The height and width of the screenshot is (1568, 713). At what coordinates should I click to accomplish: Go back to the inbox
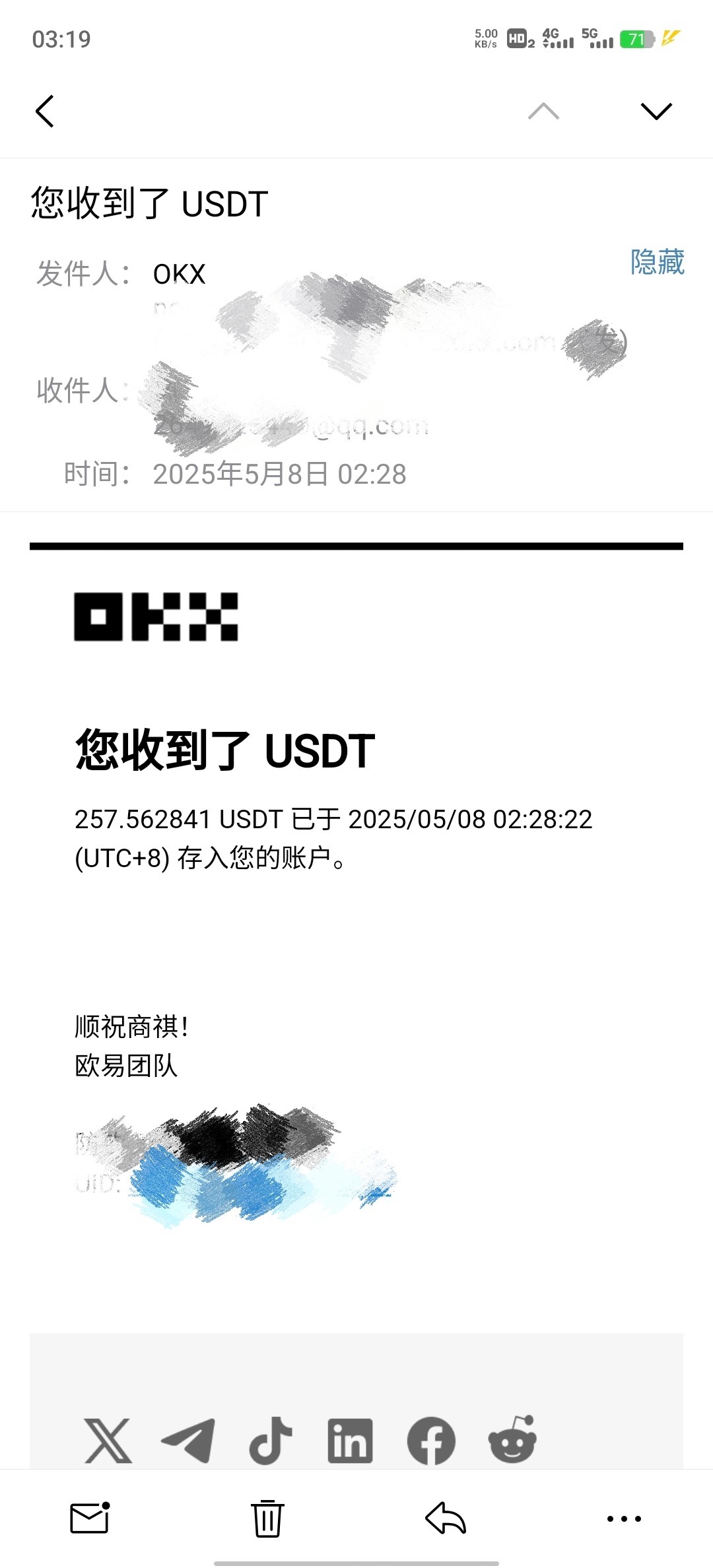click(x=45, y=111)
